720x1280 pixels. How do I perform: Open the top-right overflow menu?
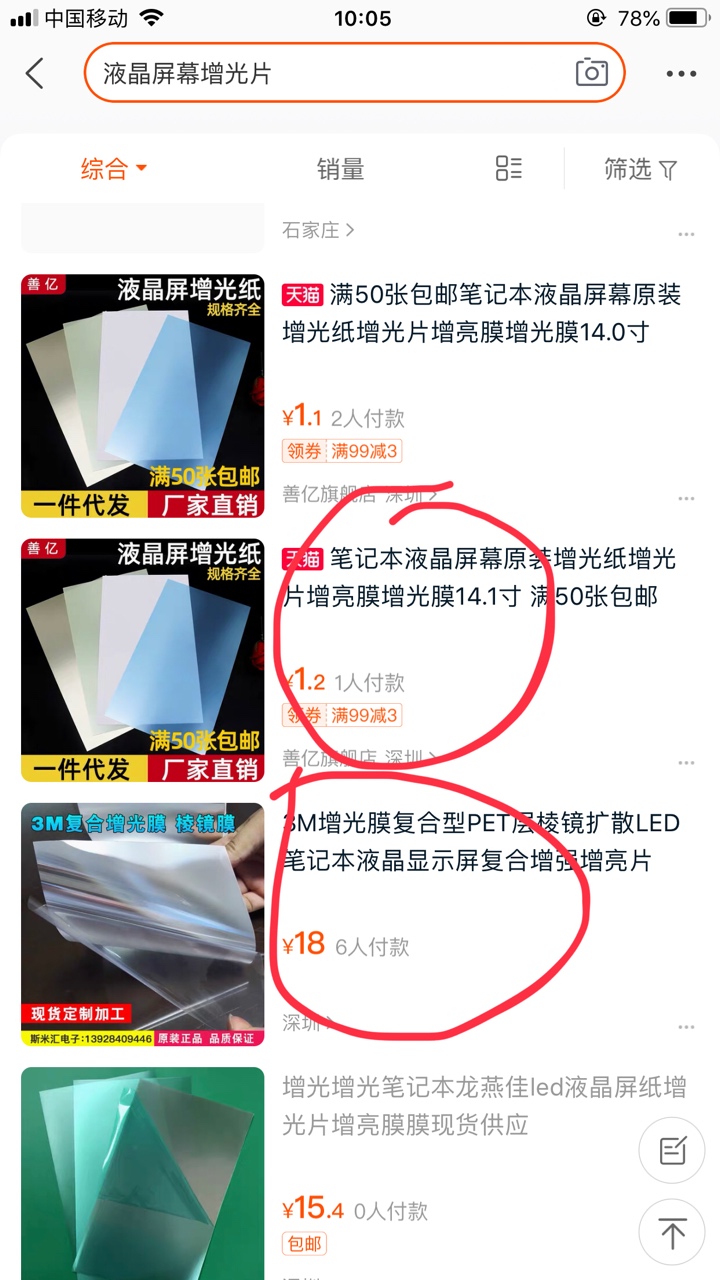tap(681, 73)
